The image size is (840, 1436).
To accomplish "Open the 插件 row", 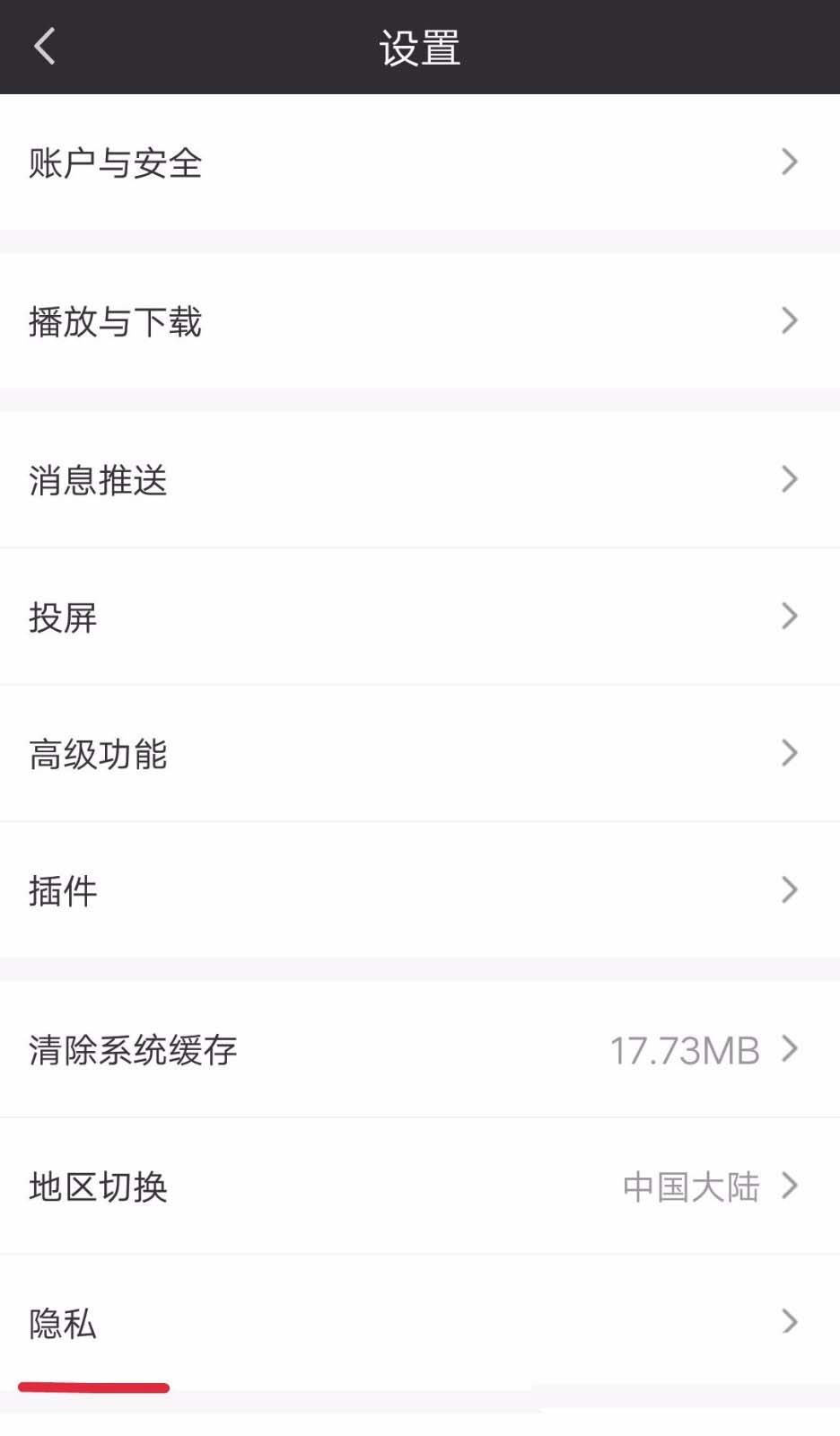I will [420, 890].
